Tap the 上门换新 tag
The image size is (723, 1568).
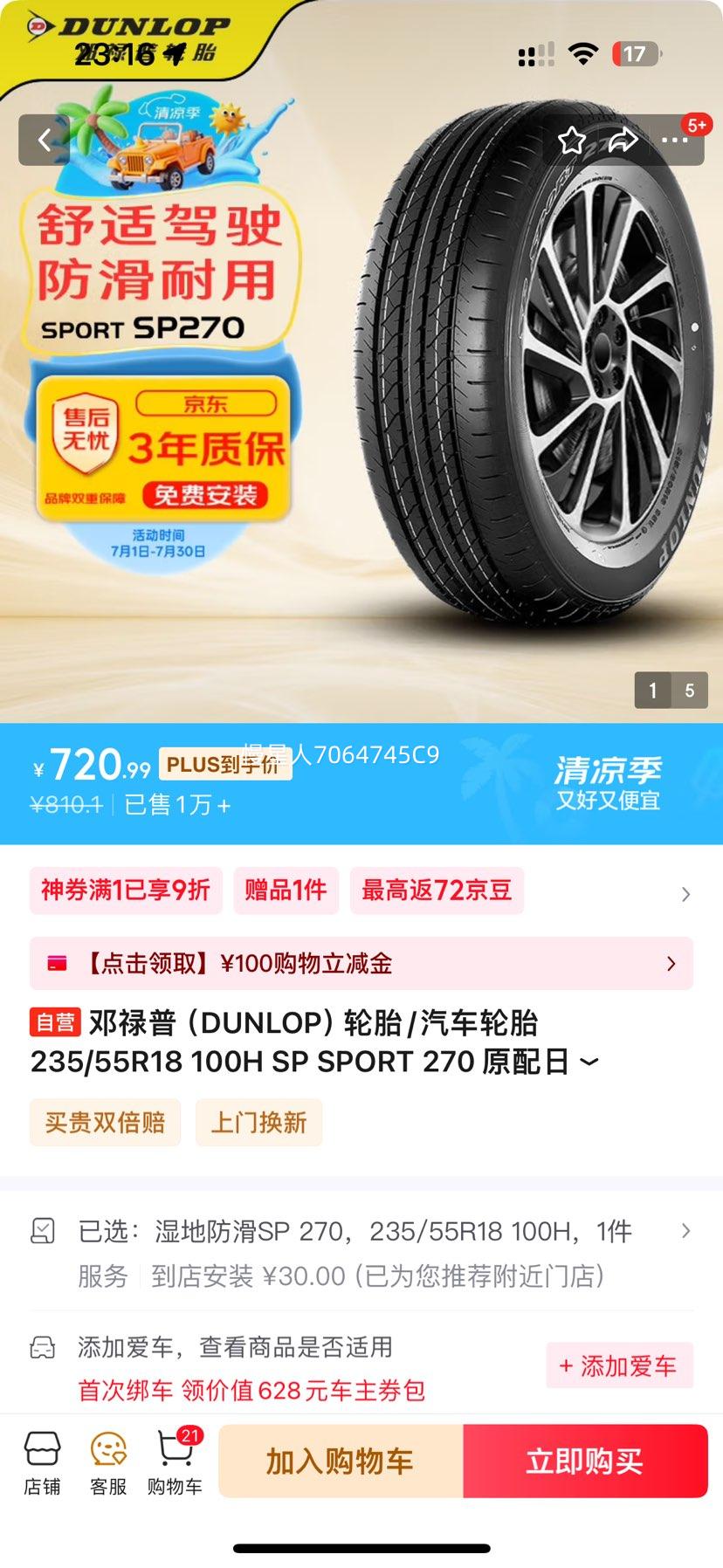point(258,1123)
